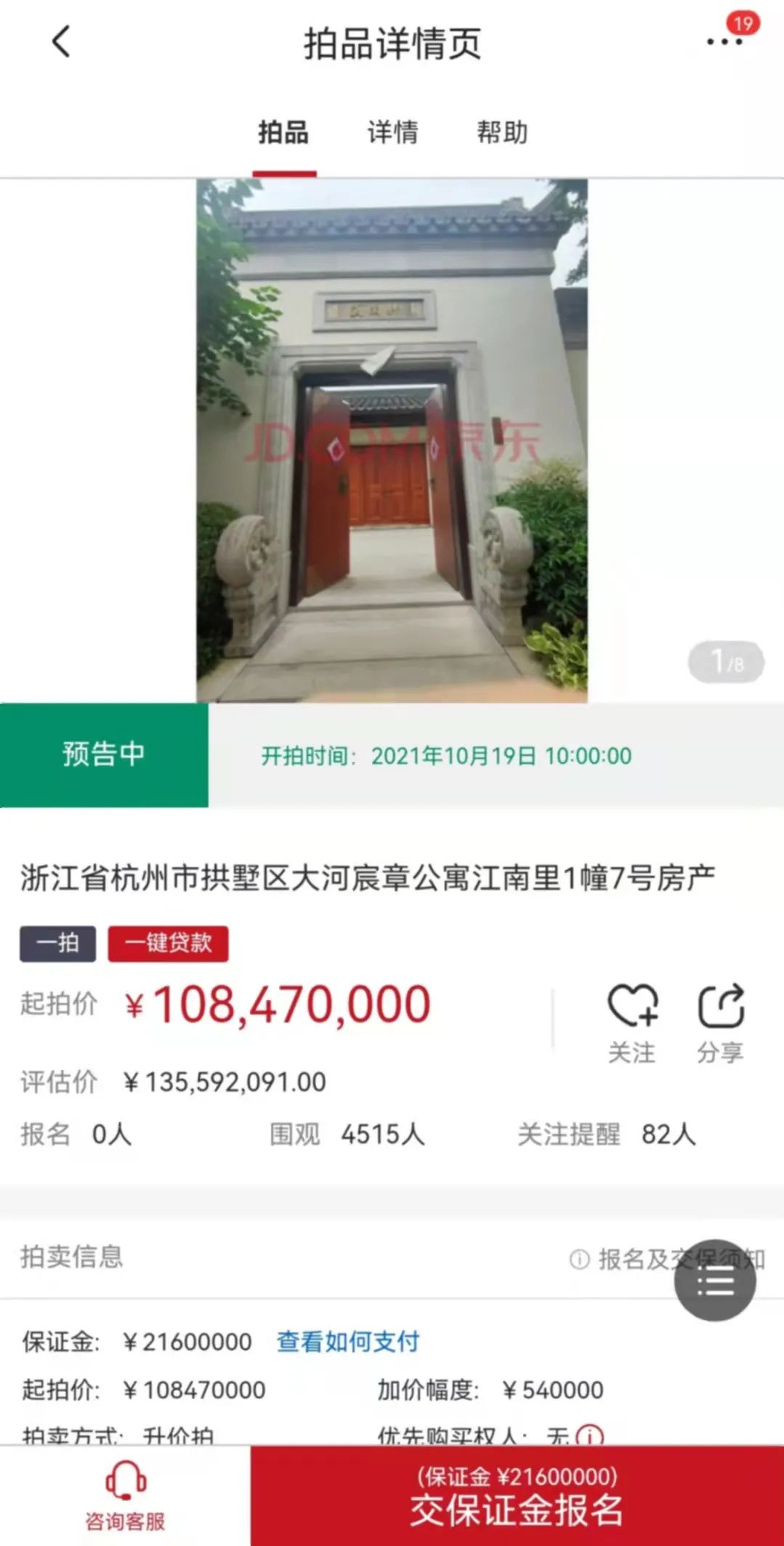This screenshot has width=784, height=1546.
Task: Switch to the 帮助 tab
Action: (502, 133)
